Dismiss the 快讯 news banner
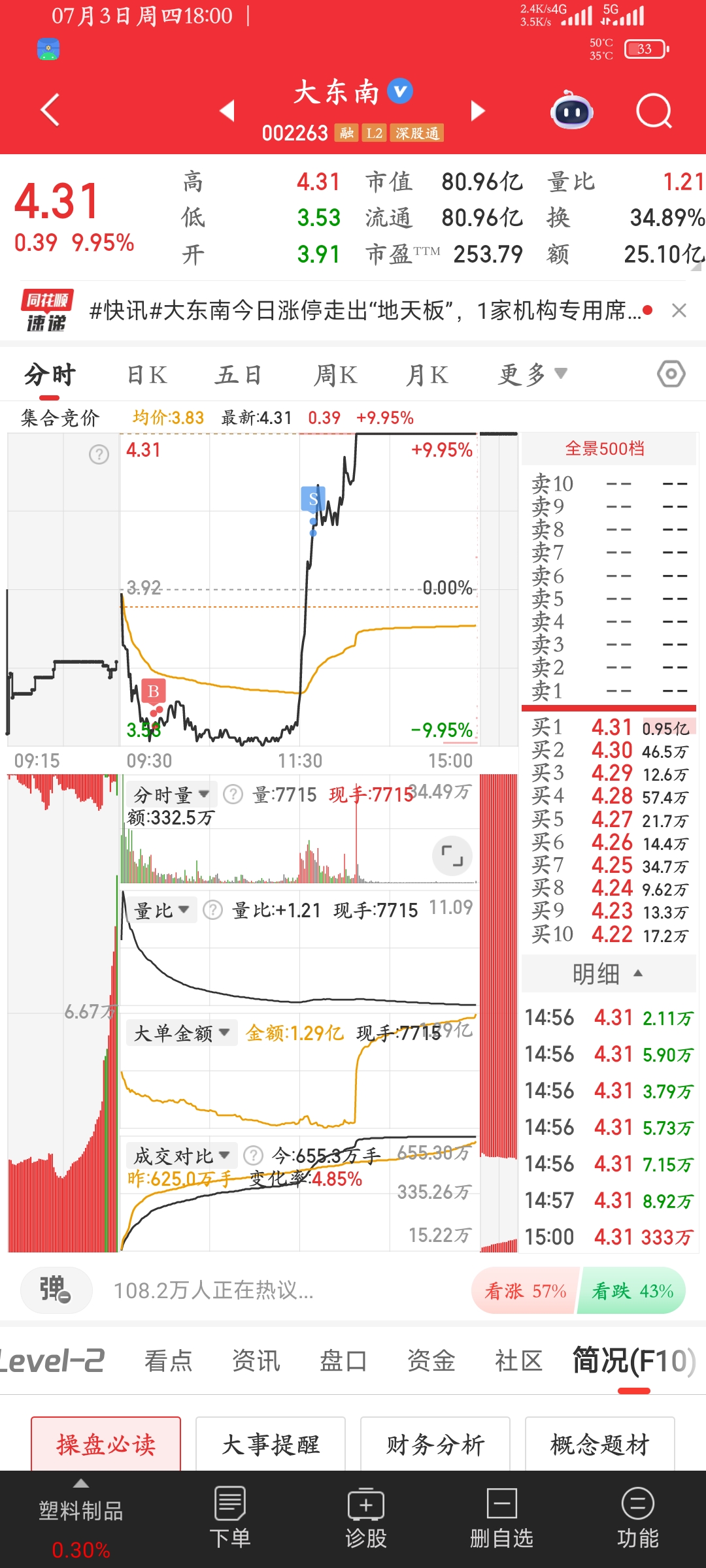 [679, 310]
